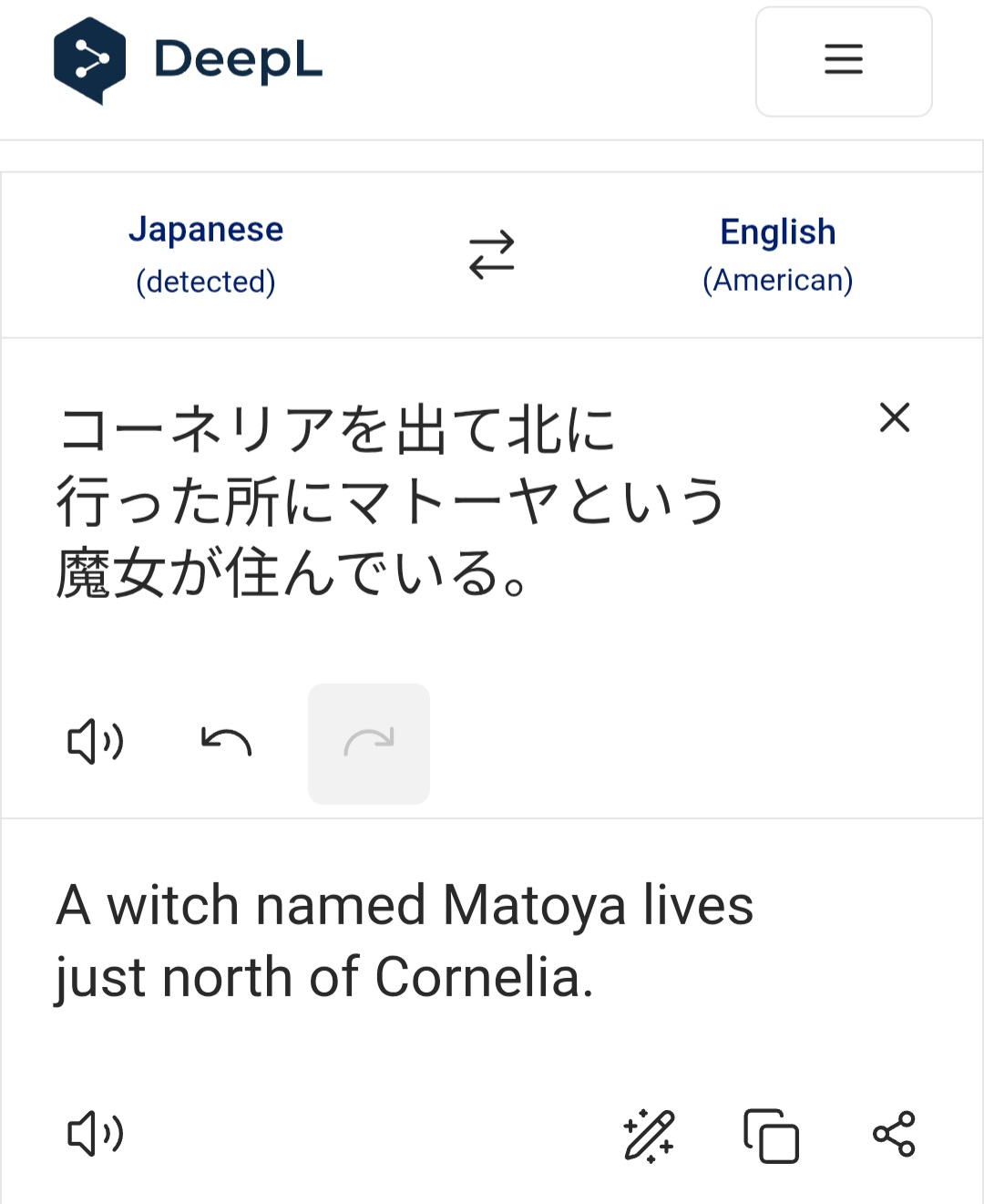Open DeepL home via logo
The image size is (984, 1204).
pyautogui.click(x=189, y=60)
